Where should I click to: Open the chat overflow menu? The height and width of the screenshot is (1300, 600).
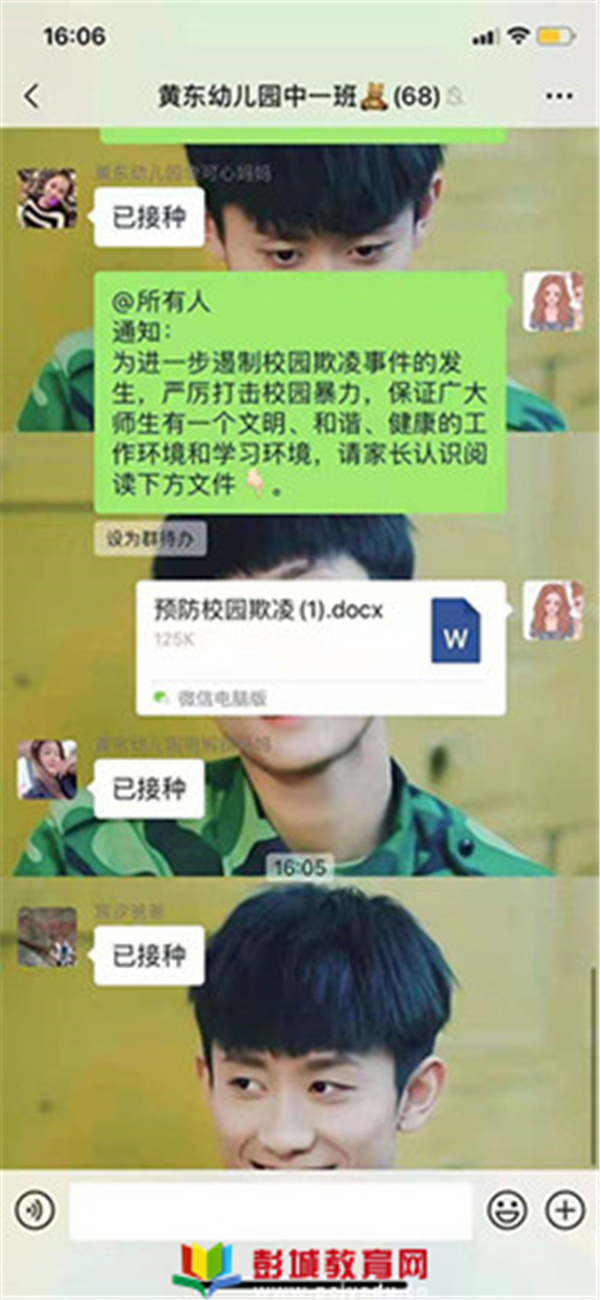[559, 96]
